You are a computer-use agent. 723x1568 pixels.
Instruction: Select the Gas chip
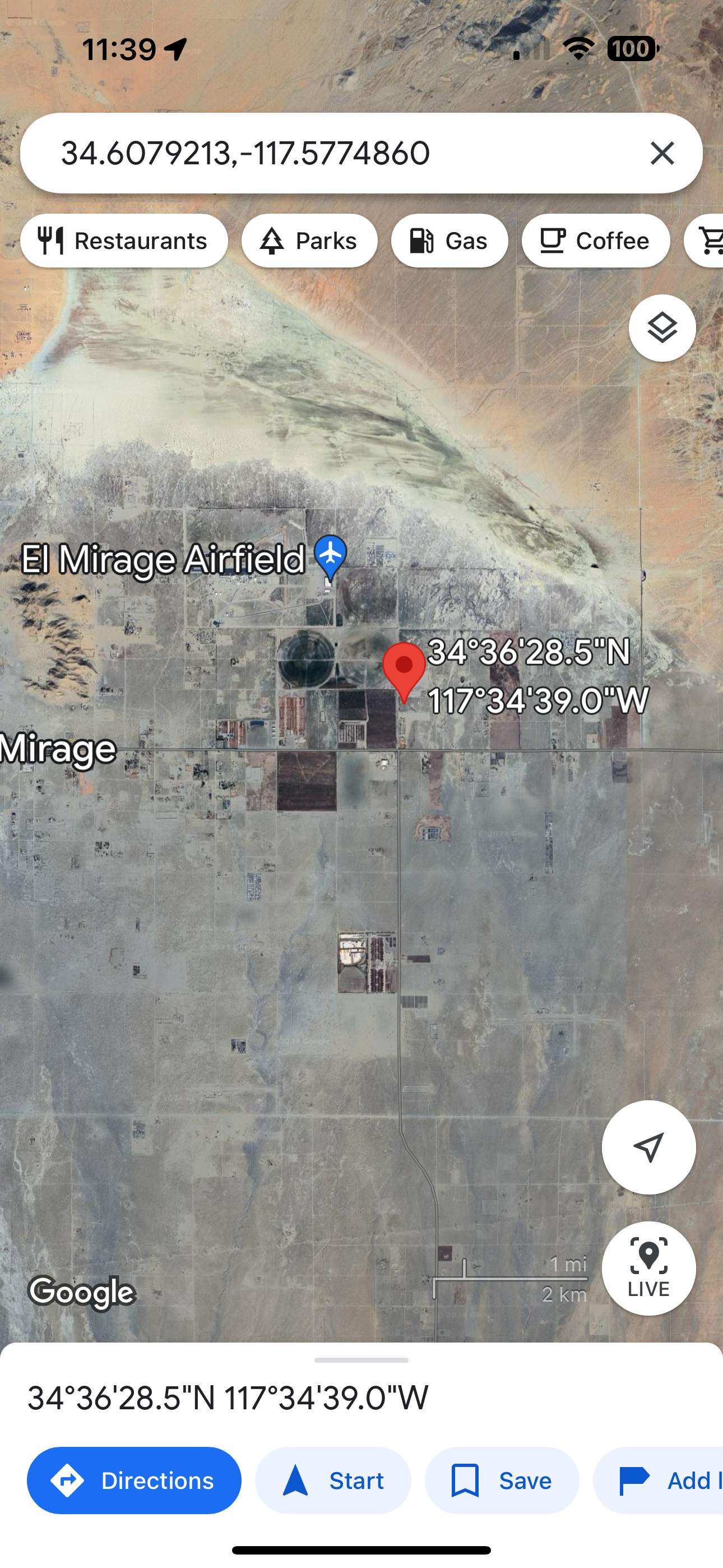[449, 241]
